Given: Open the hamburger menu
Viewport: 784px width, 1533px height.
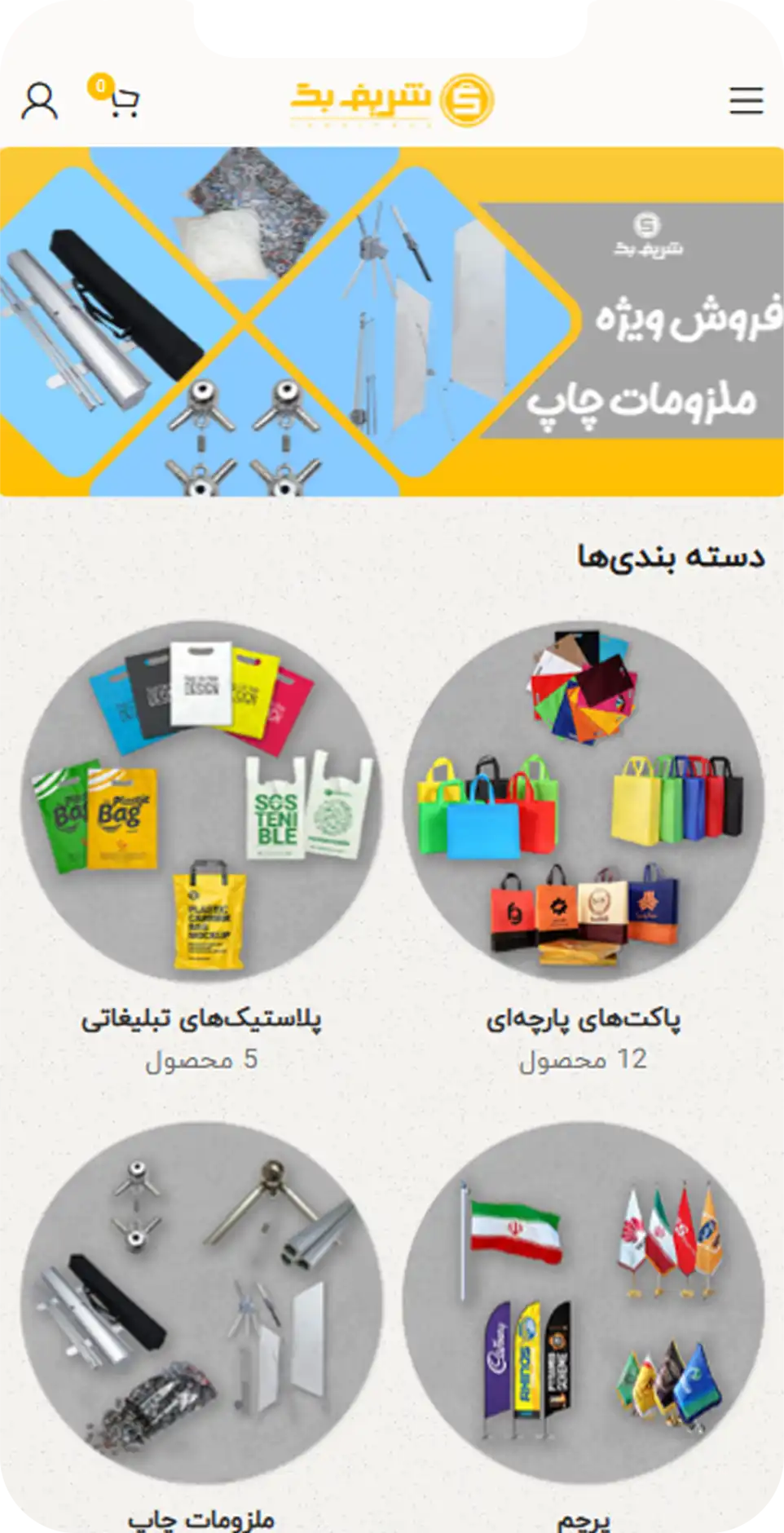Looking at the screenshot, I should point(746,100).
